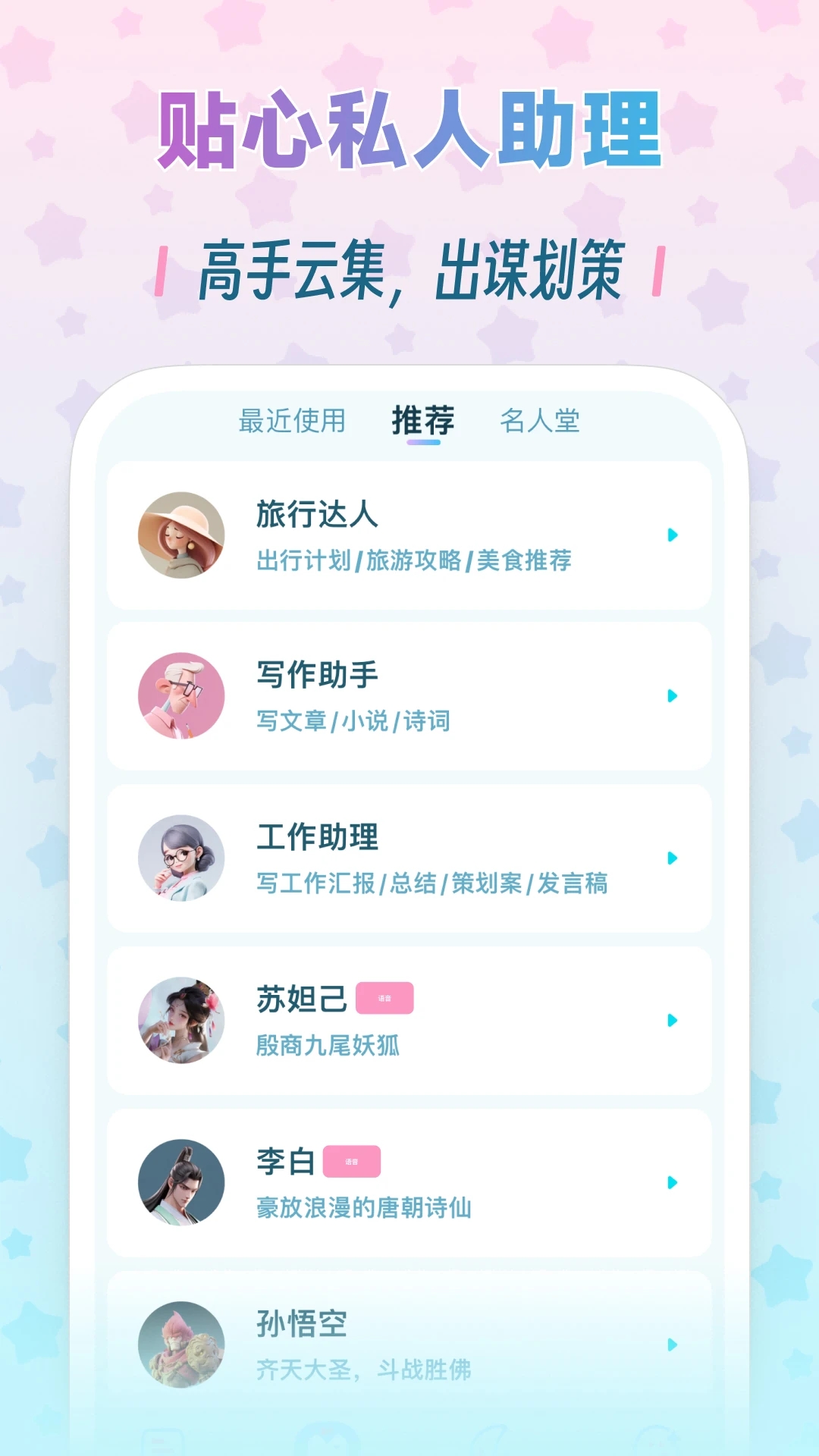Switch to the 最近使用 tab
The height and width of the screenshot is (1456, 819).
point(291,422)
